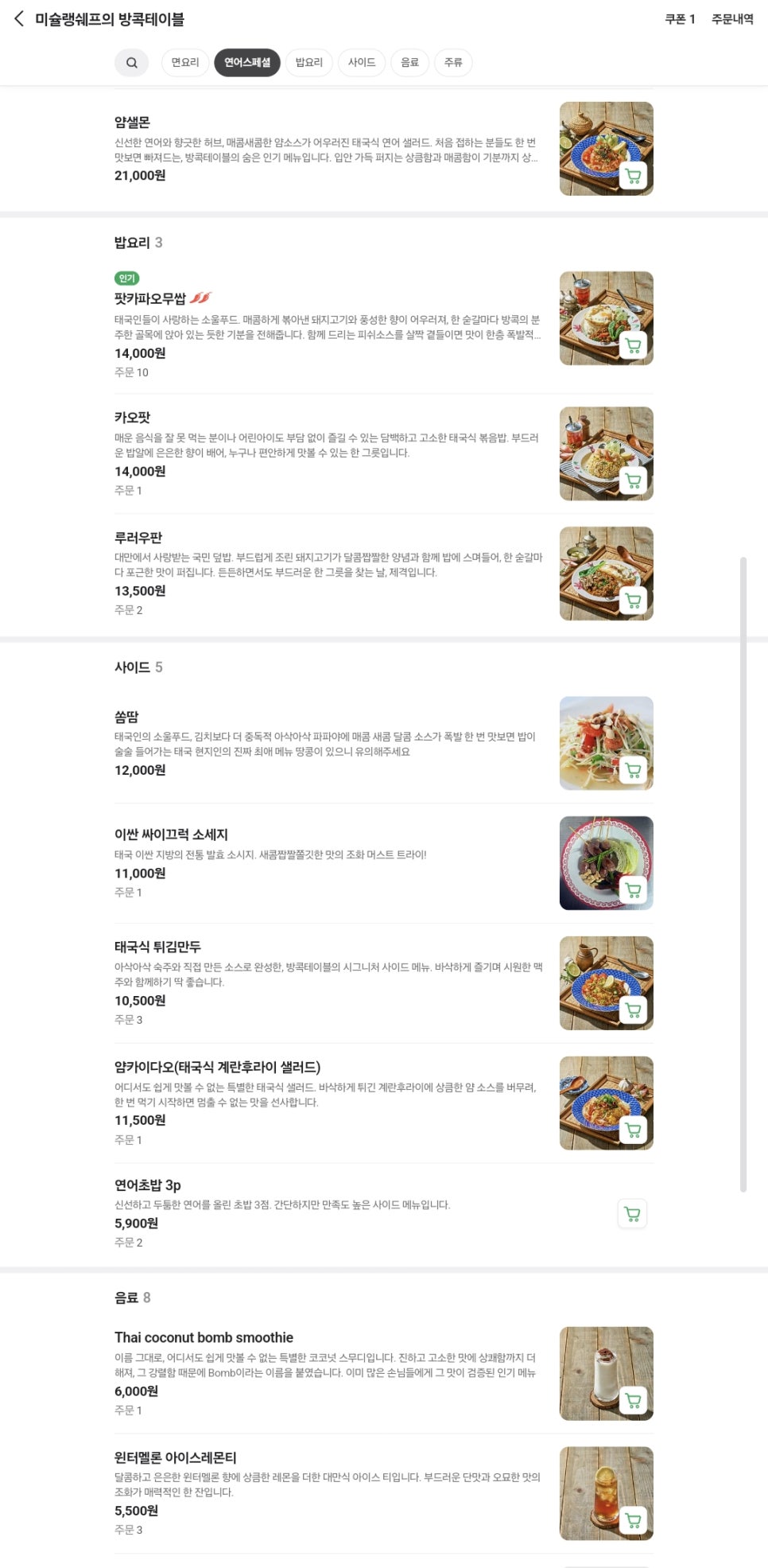768x1568 pixels.
Task: Select the 음료 category chip
Action: (409, 63)
